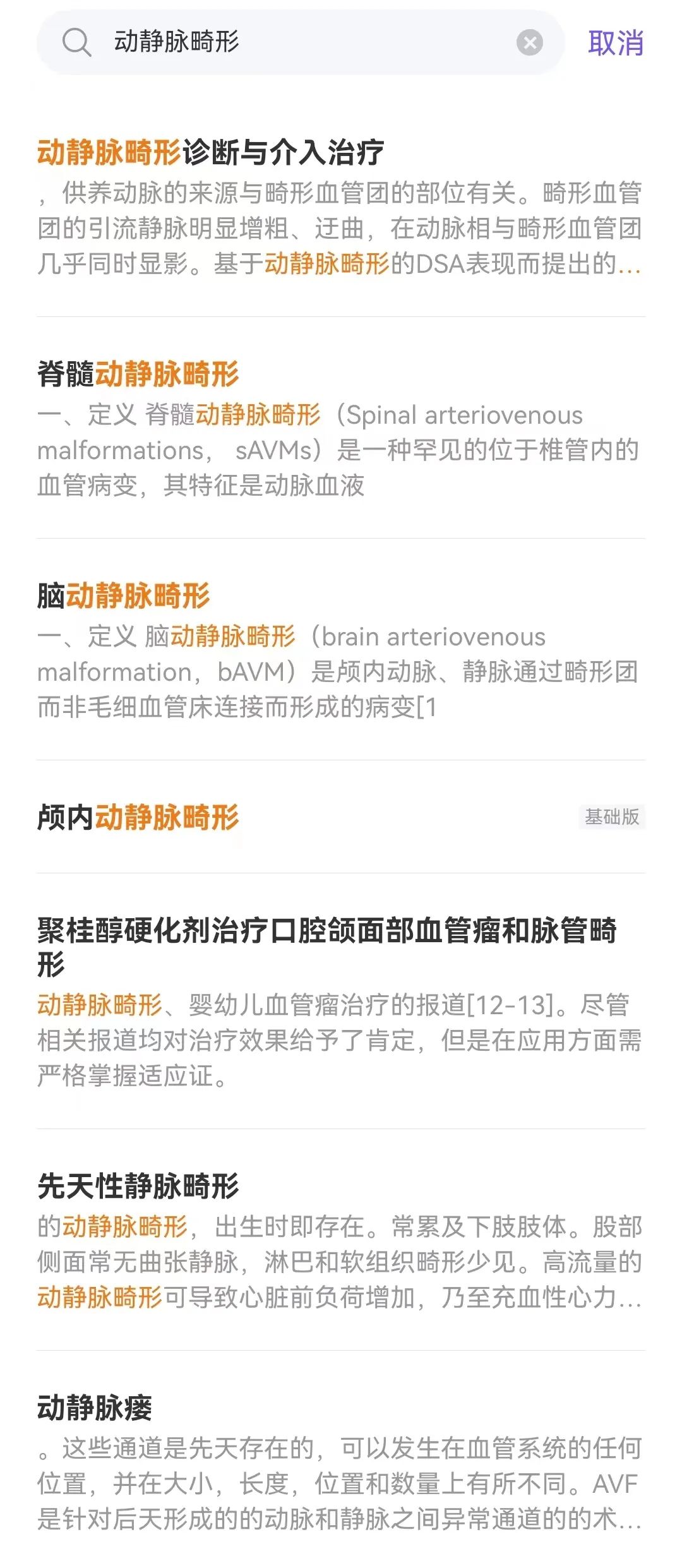Open the 先天性静脉畸形 result

coord(340,1241)
